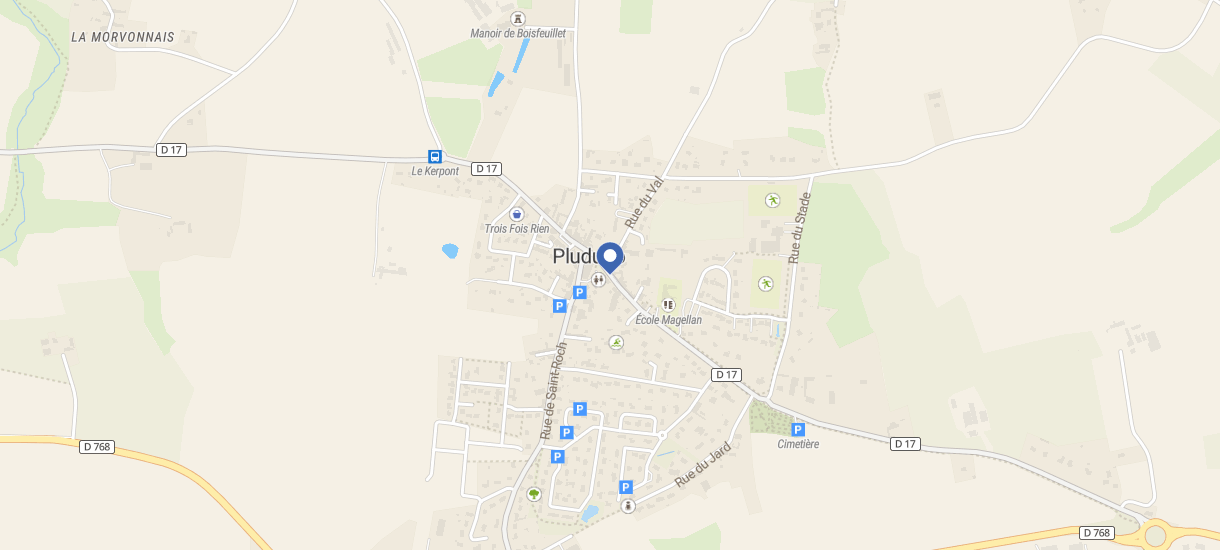Image resolution: width=1220 pixels, height=550 pixels.
Task: Select the Le Kerpont bus stop icon
Action: point(435,157)
